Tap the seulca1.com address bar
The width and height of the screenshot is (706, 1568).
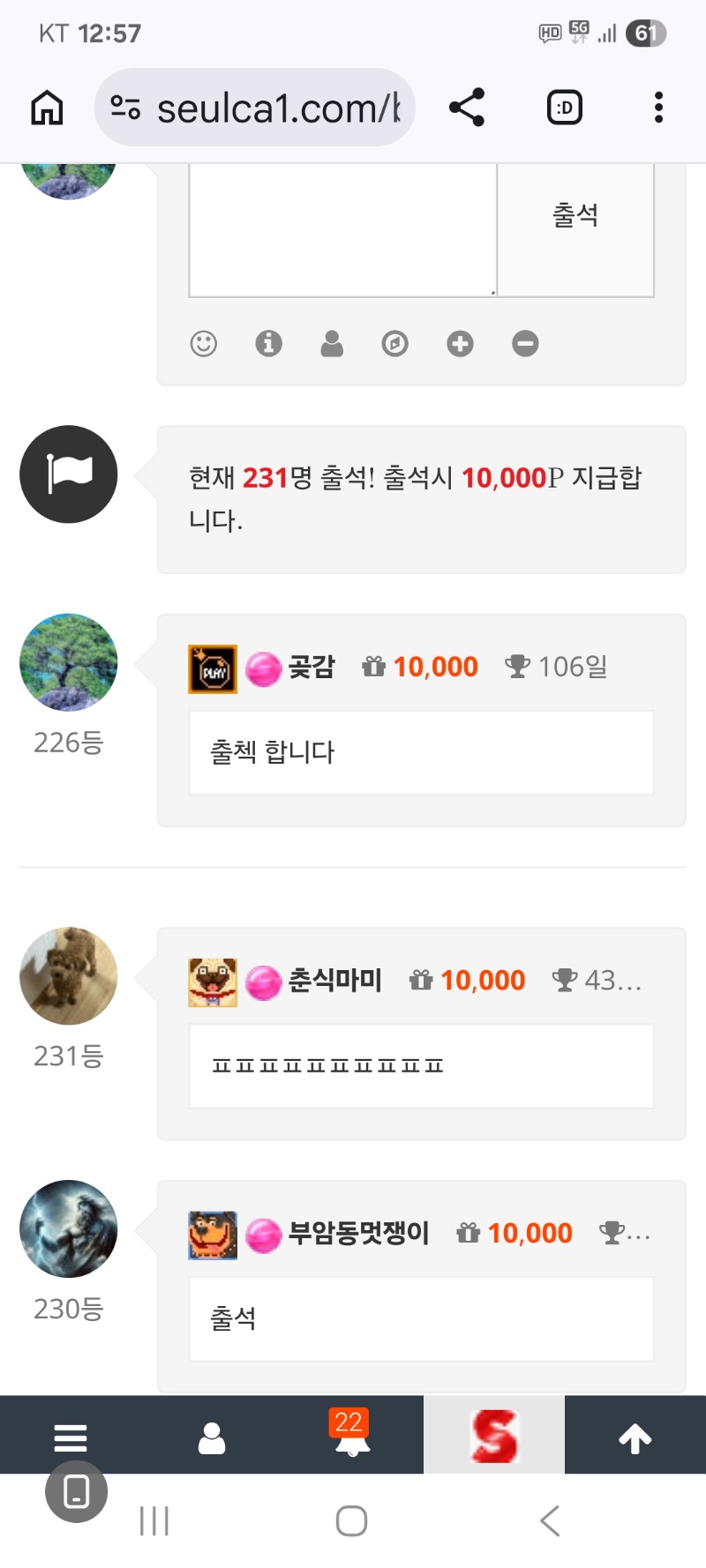point(256,108)
